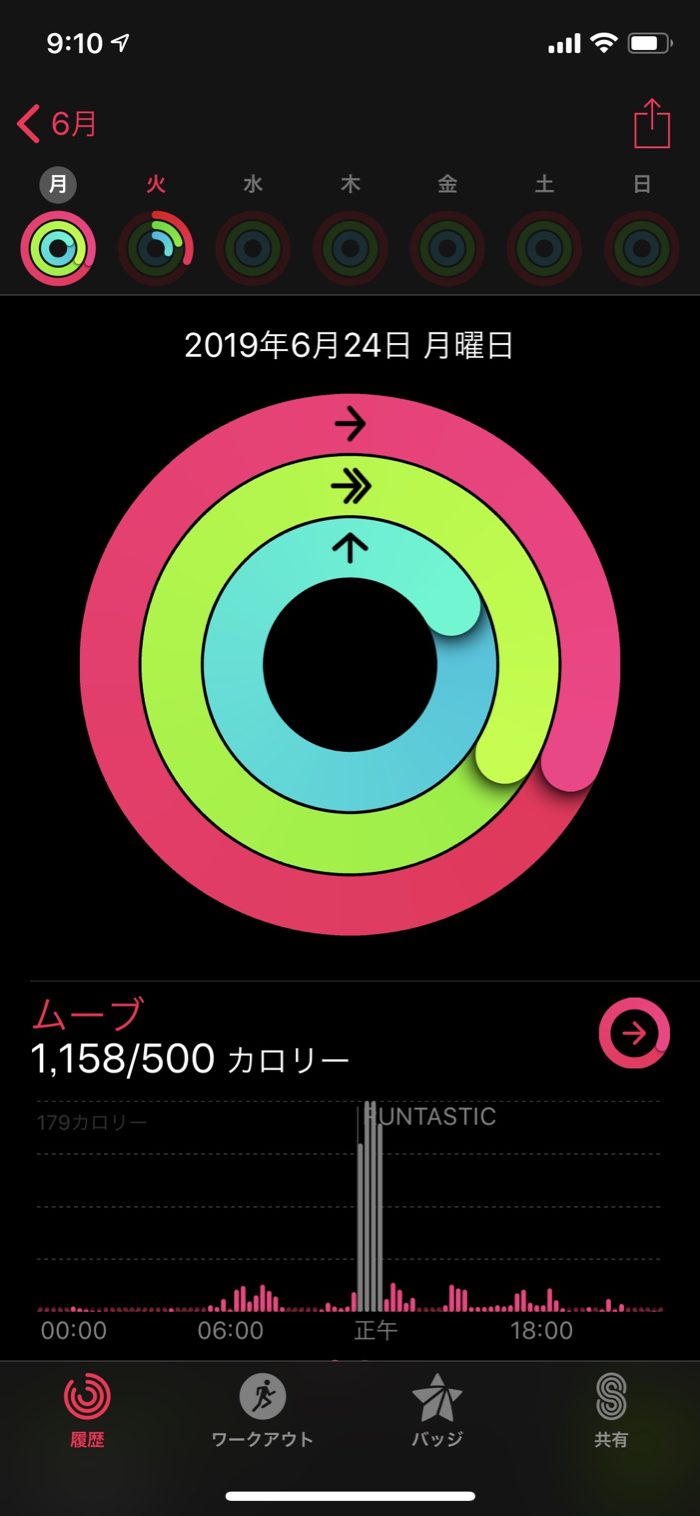Select Sunday (日) activity rings
Screen dimensions: 700x1516
(642, 246)
